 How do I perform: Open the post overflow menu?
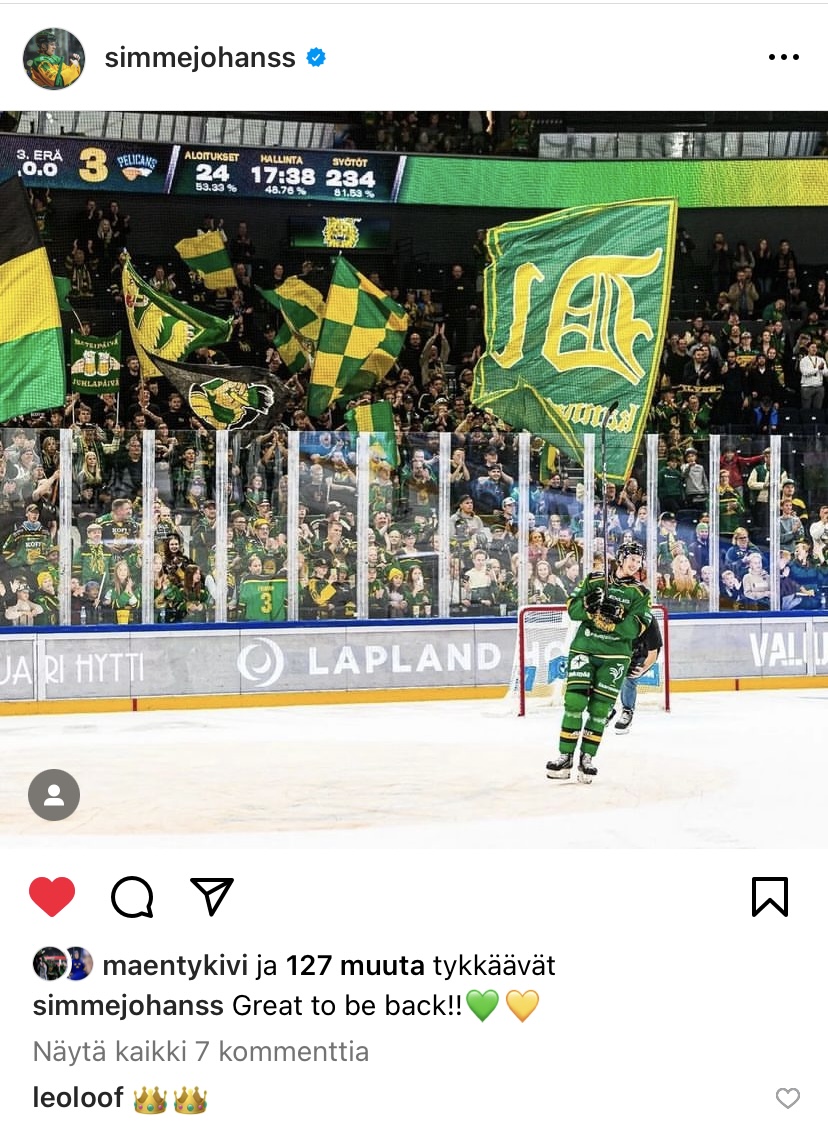click(x=783, y=58)
